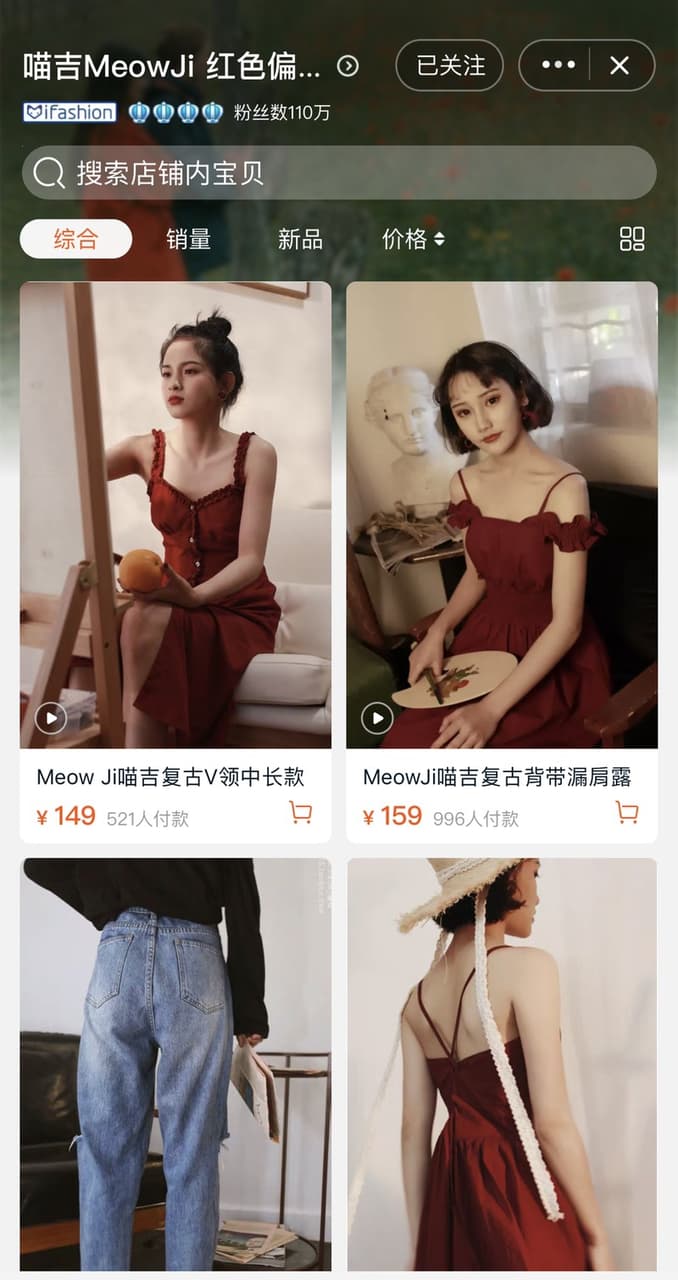Sort products by 价格 price
The height and width of the screenshot is (1280, 678).
(413, 239)
